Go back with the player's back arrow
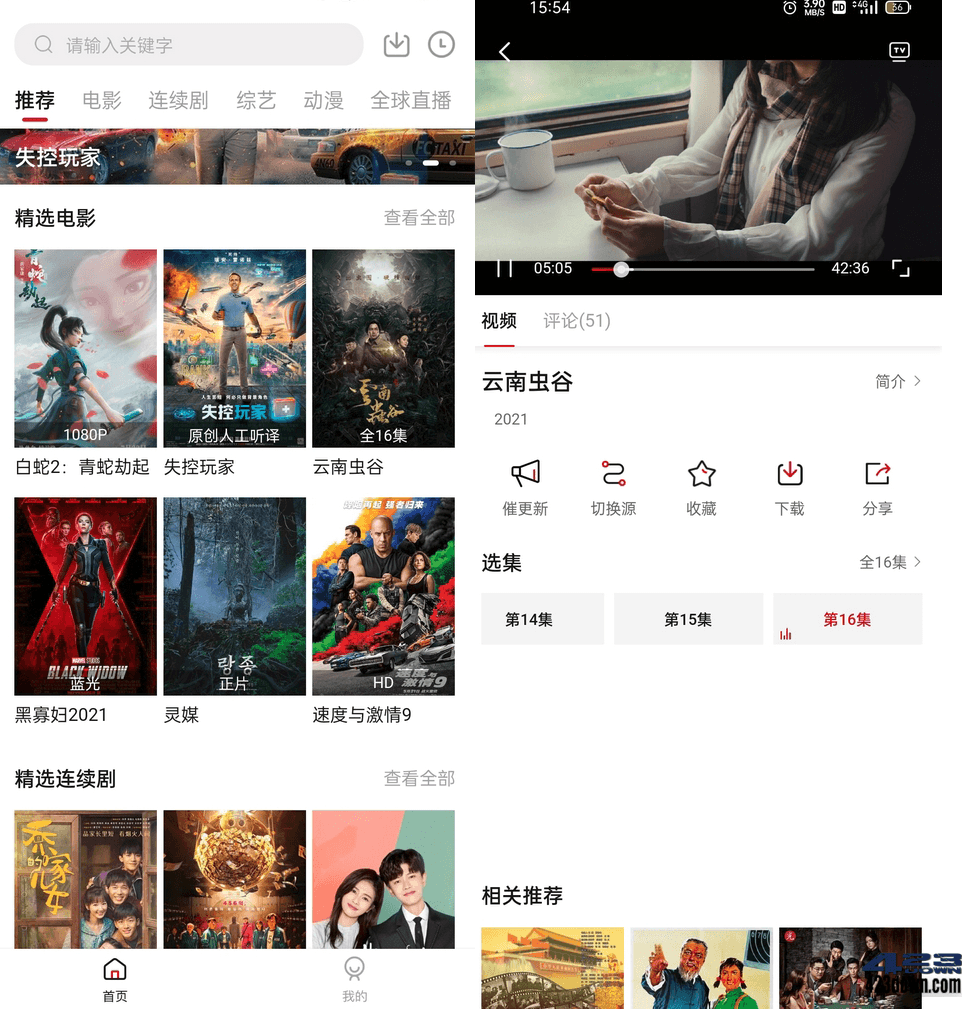The width and height of the screenshot is (970, 1009). (x=505, y=51)
